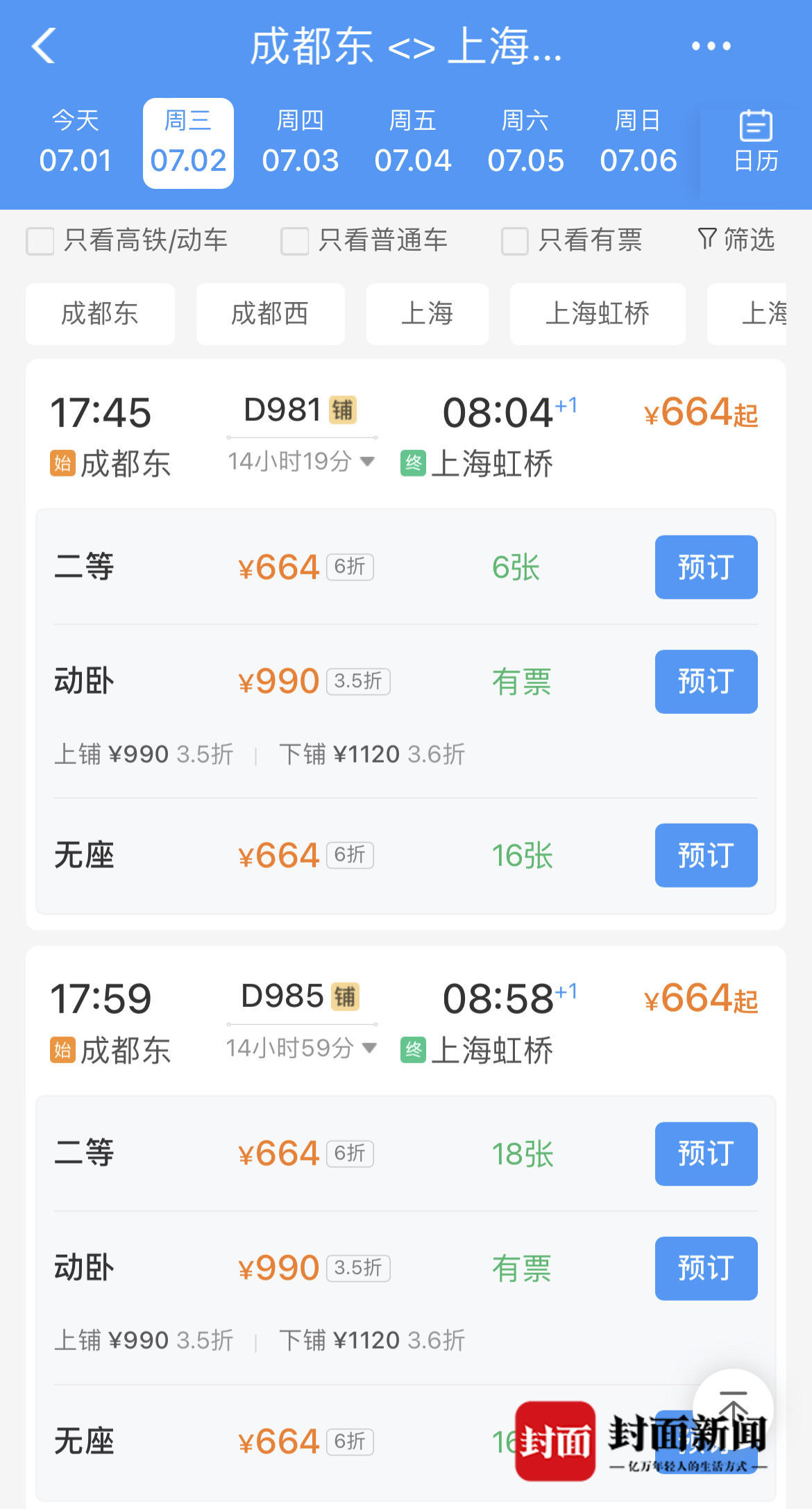
Task: Book D981 动卧 sleeper at ¥990
Action: pyautogui.click(x=706, y=681)
